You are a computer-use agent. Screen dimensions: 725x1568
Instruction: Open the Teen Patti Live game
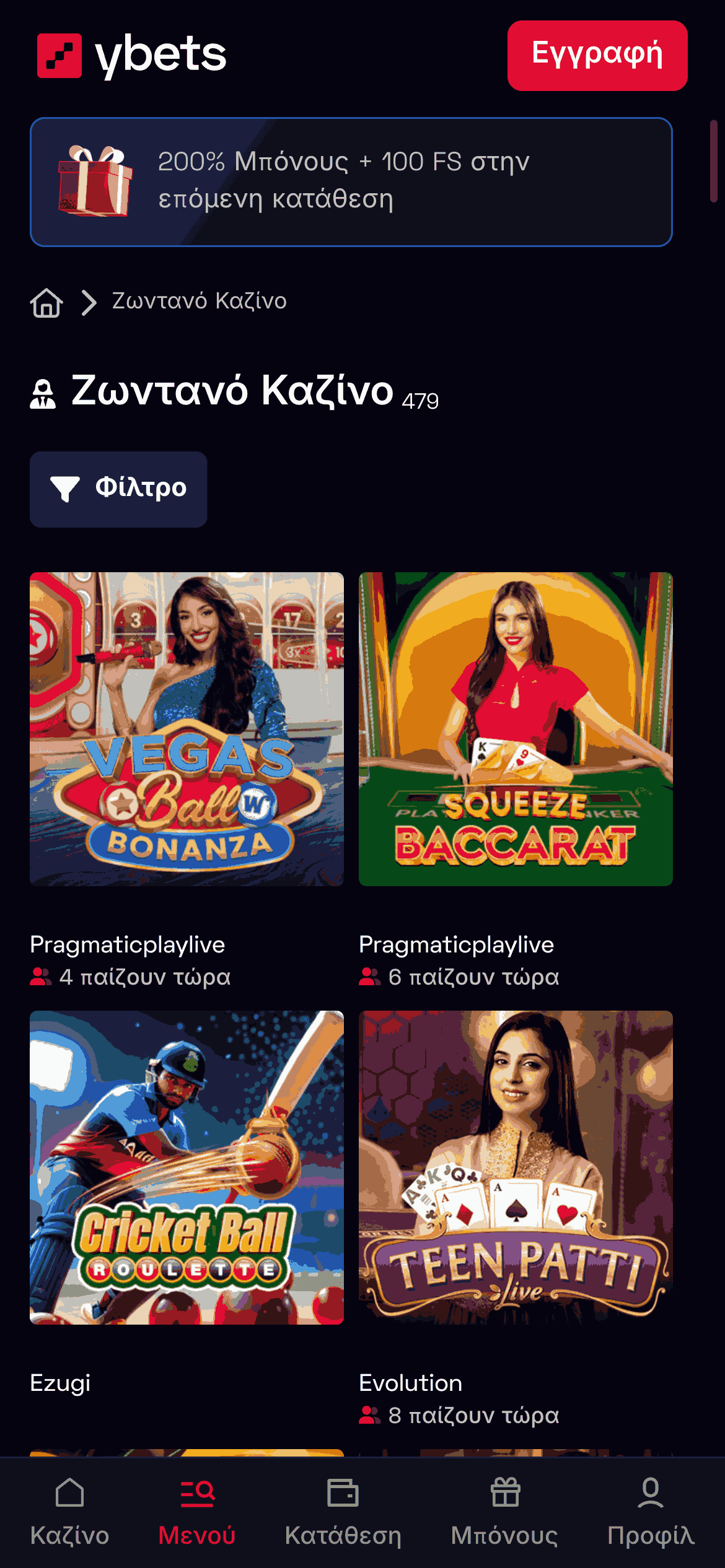coord(516,1167)
